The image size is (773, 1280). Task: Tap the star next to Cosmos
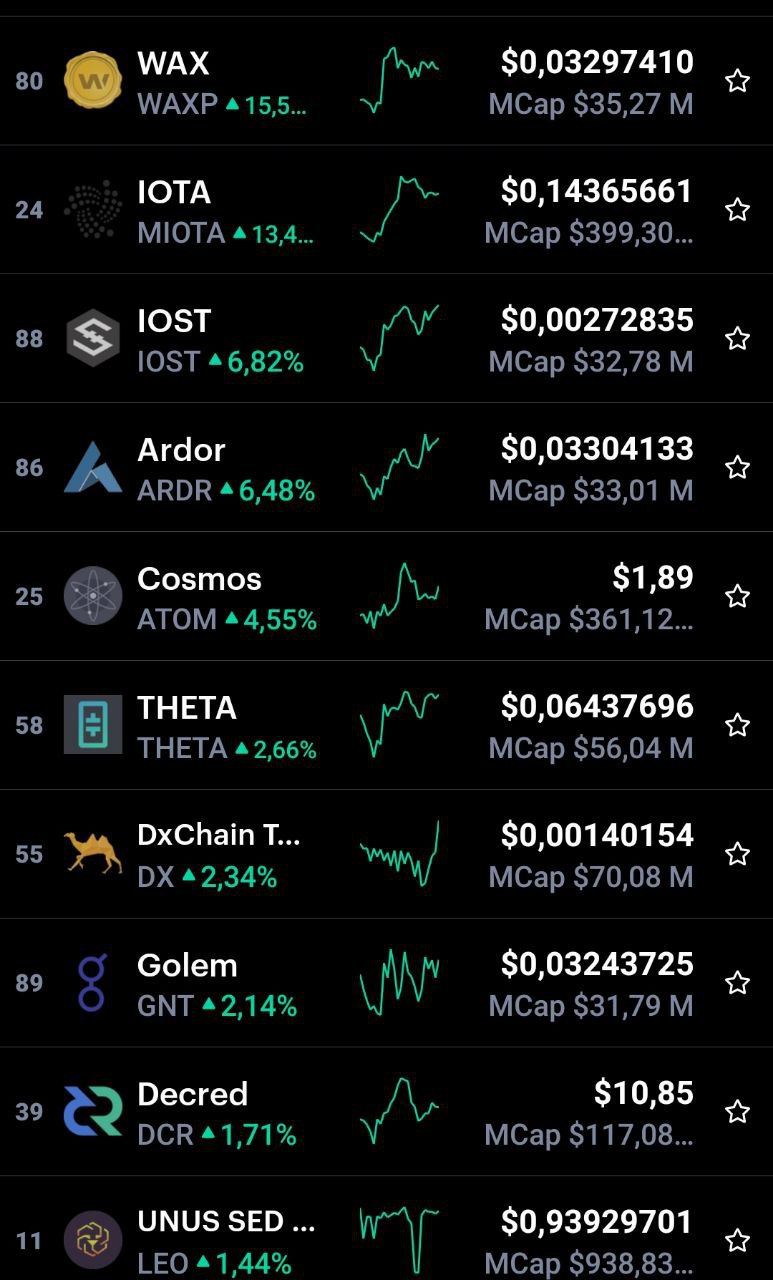(x=737, y=596)
